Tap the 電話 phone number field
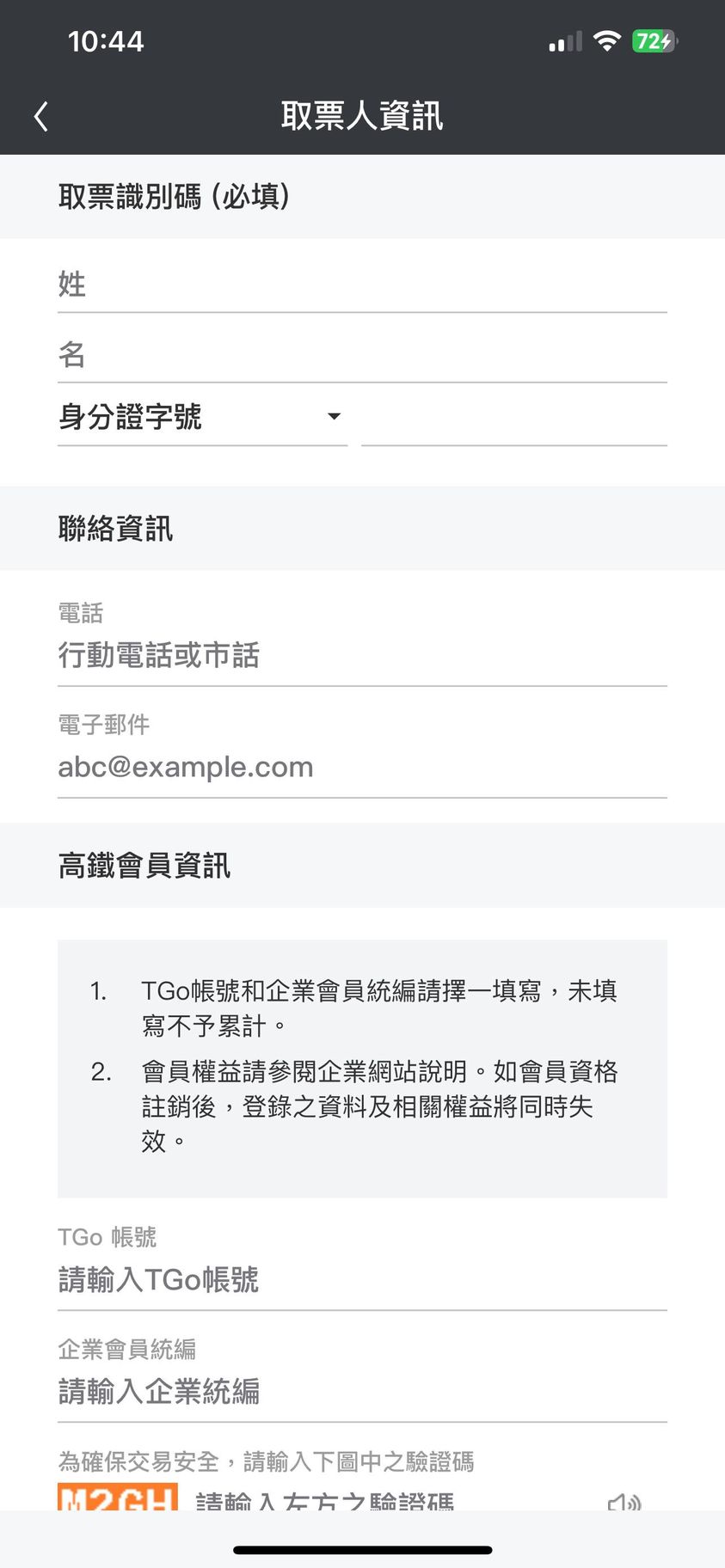Image resolution: width=725 pixels, height=1568 pixels. coord(361,656)
